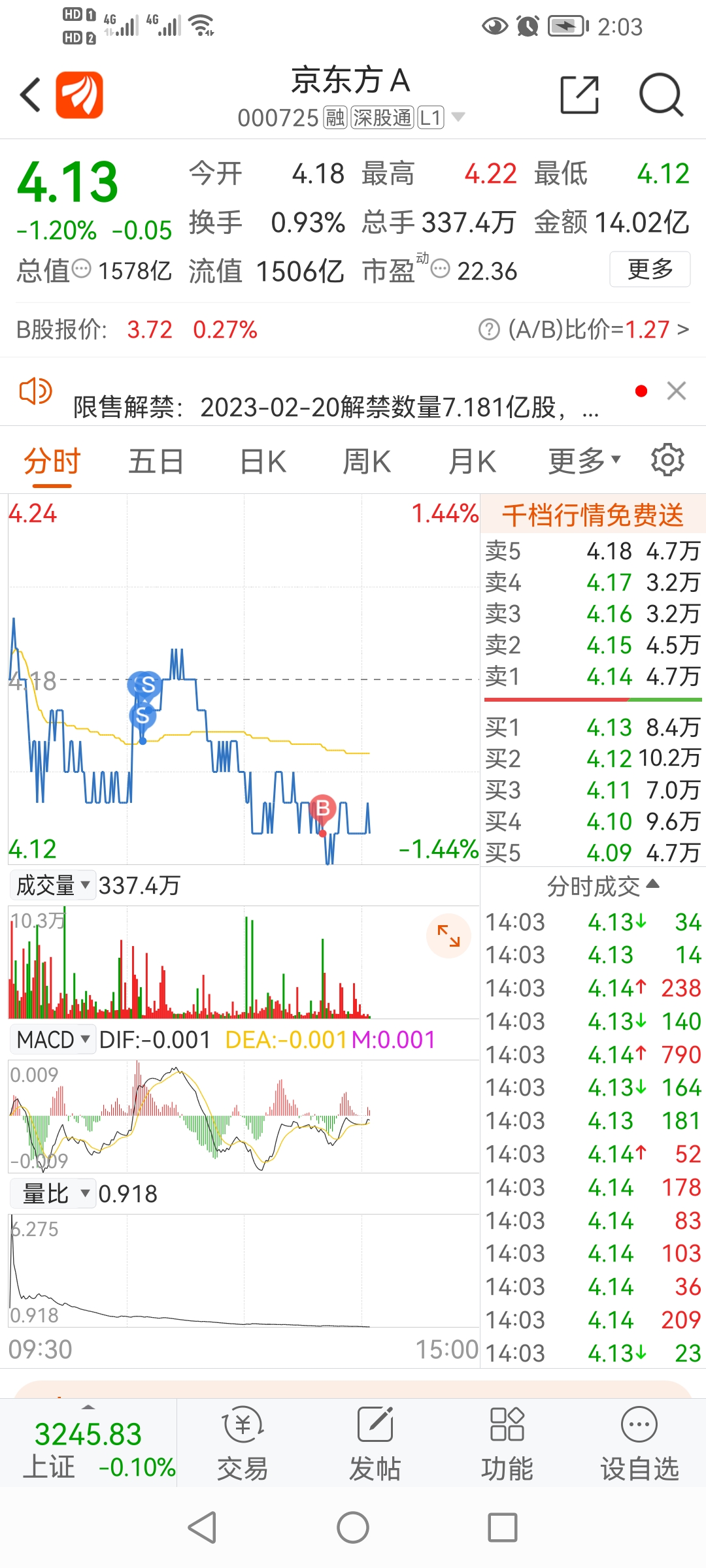
Task: Switch to the 日K chart tab
Action: coord(263,462)
